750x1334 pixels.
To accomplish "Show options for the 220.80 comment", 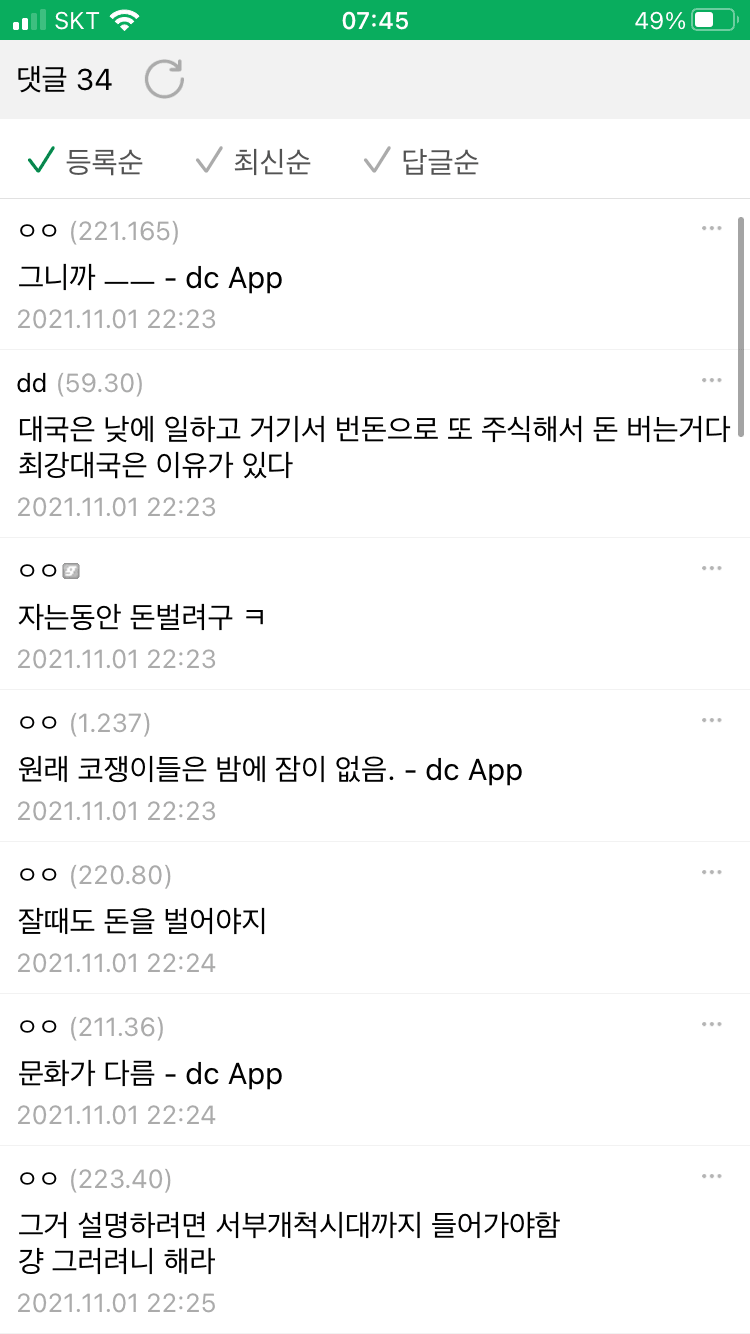I will [712, 872].
